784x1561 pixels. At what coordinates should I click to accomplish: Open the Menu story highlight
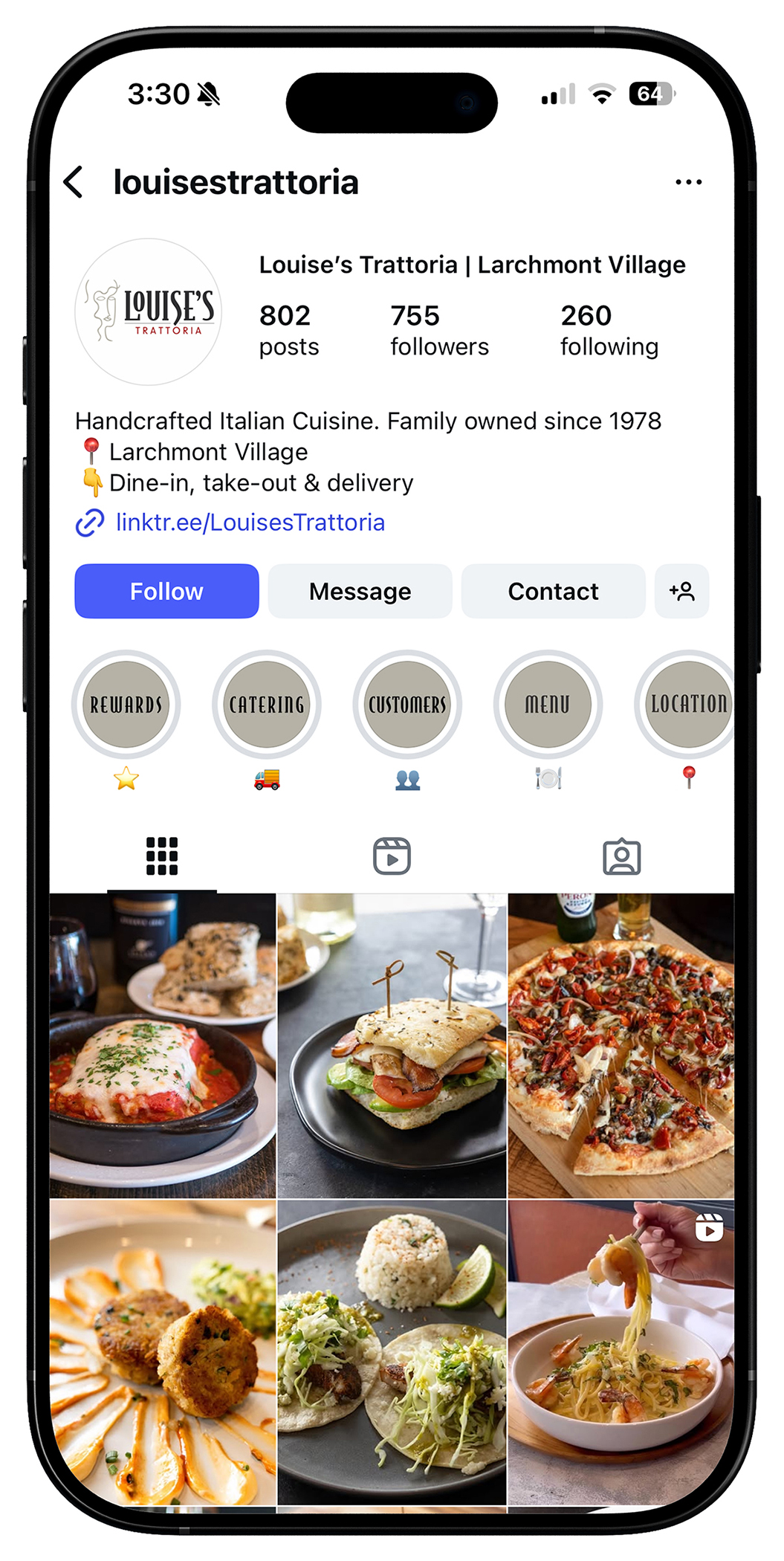[548, 704]
